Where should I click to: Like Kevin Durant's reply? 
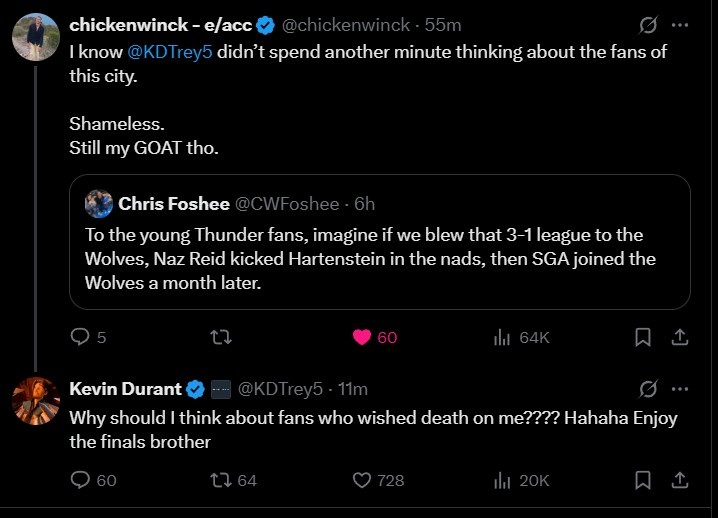362,481
